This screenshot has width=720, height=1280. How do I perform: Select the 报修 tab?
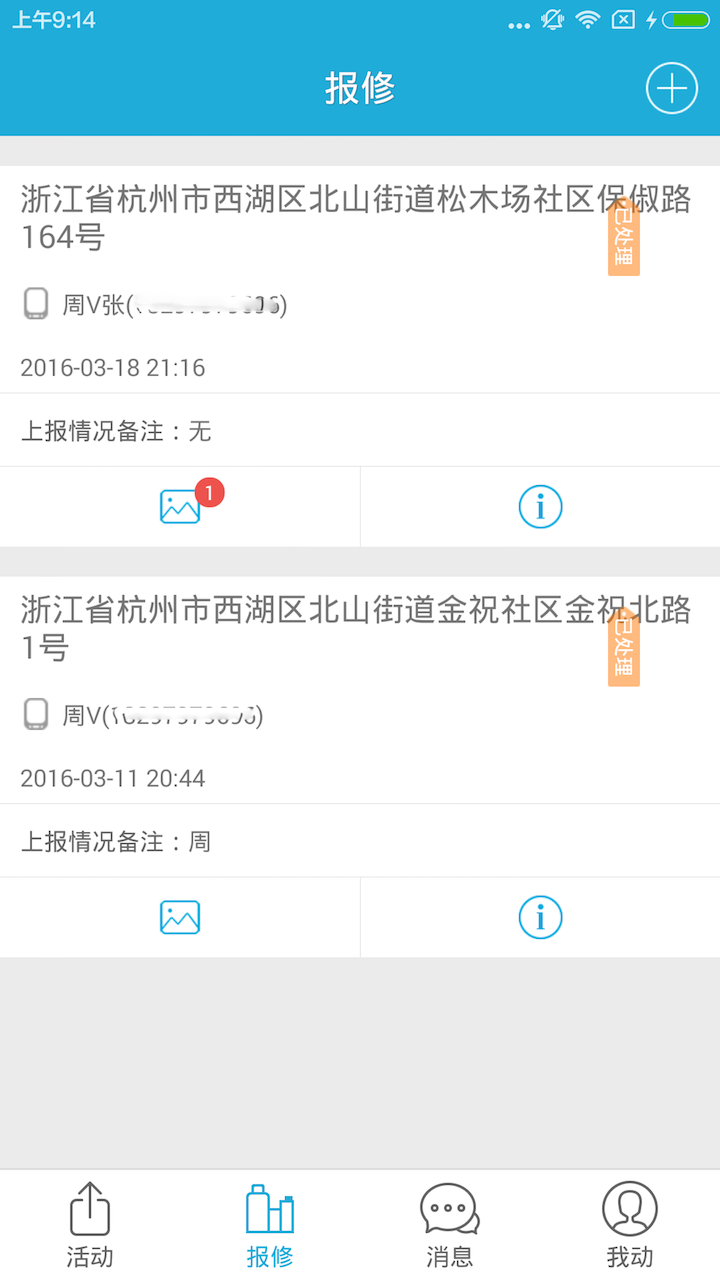270,1225
